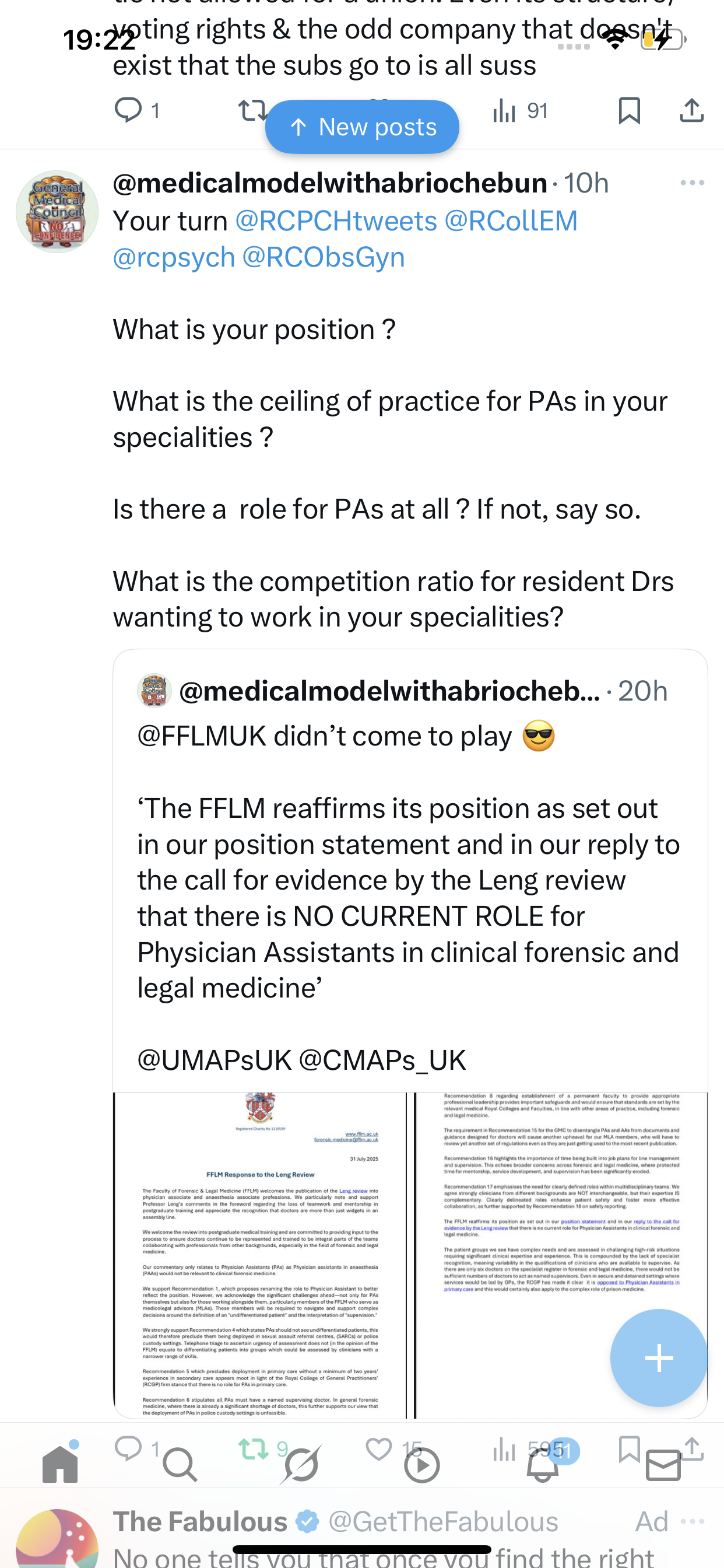Visit the @rcpsych mention profile
The image size is (724, 1568).
[x=174, y=257]
